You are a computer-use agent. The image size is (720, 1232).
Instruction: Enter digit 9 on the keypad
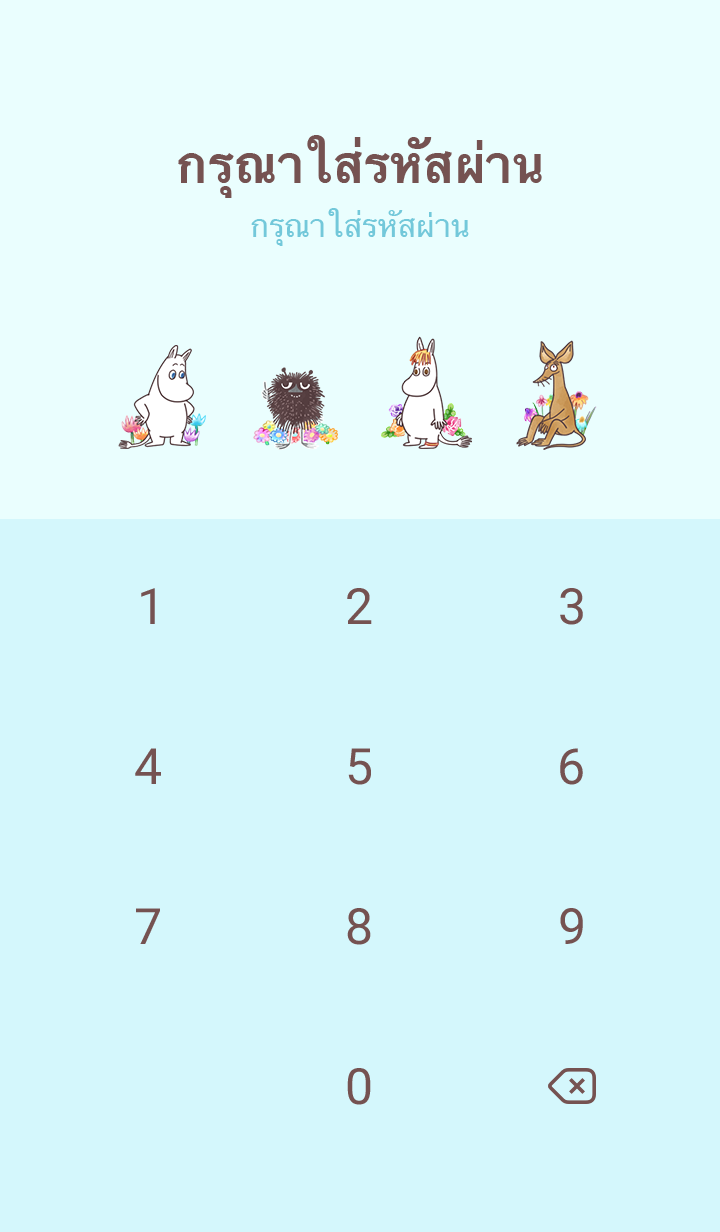[x=571, y=927]
